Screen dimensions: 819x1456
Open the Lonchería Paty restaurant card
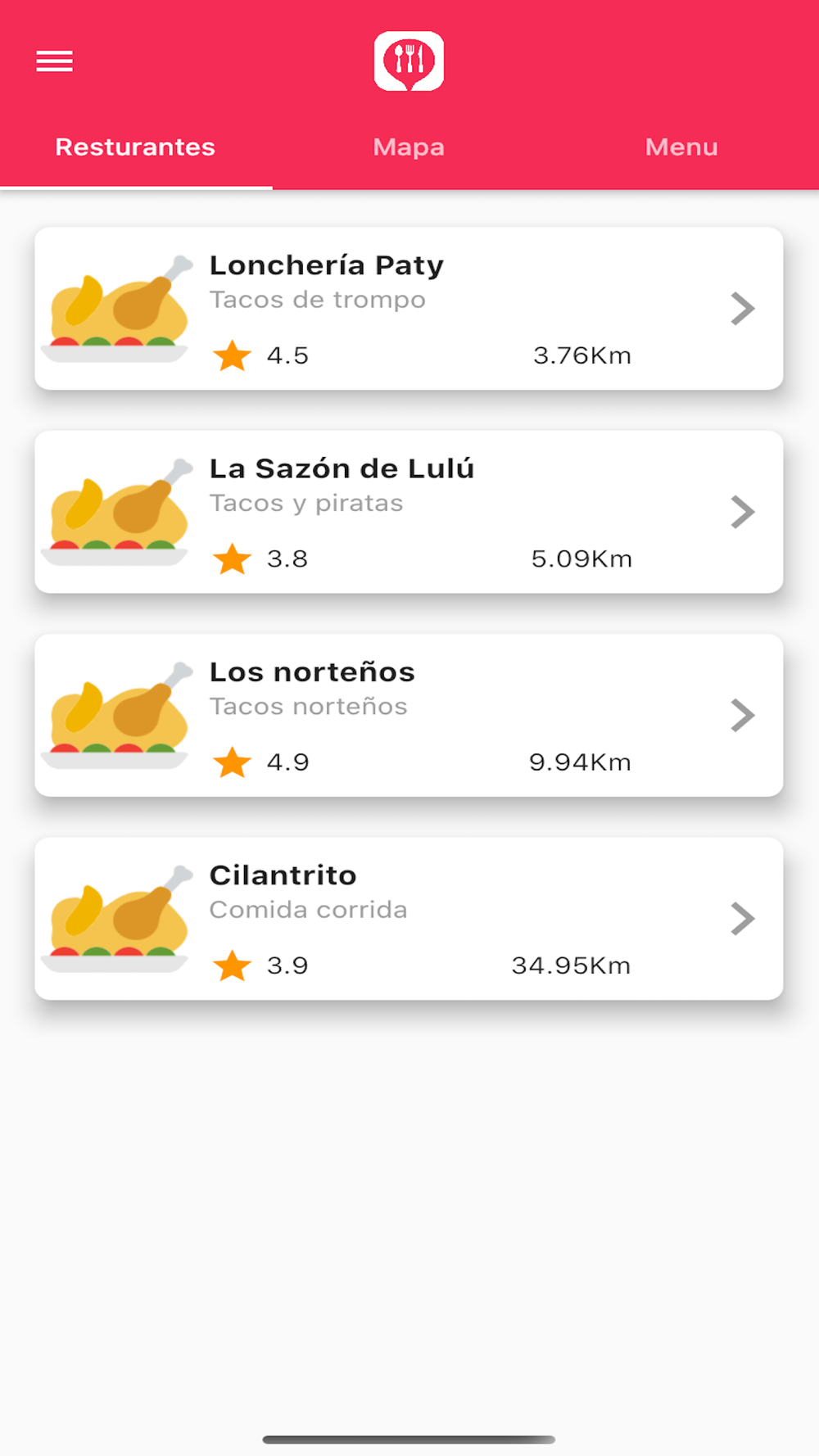[x=409, y=309]
